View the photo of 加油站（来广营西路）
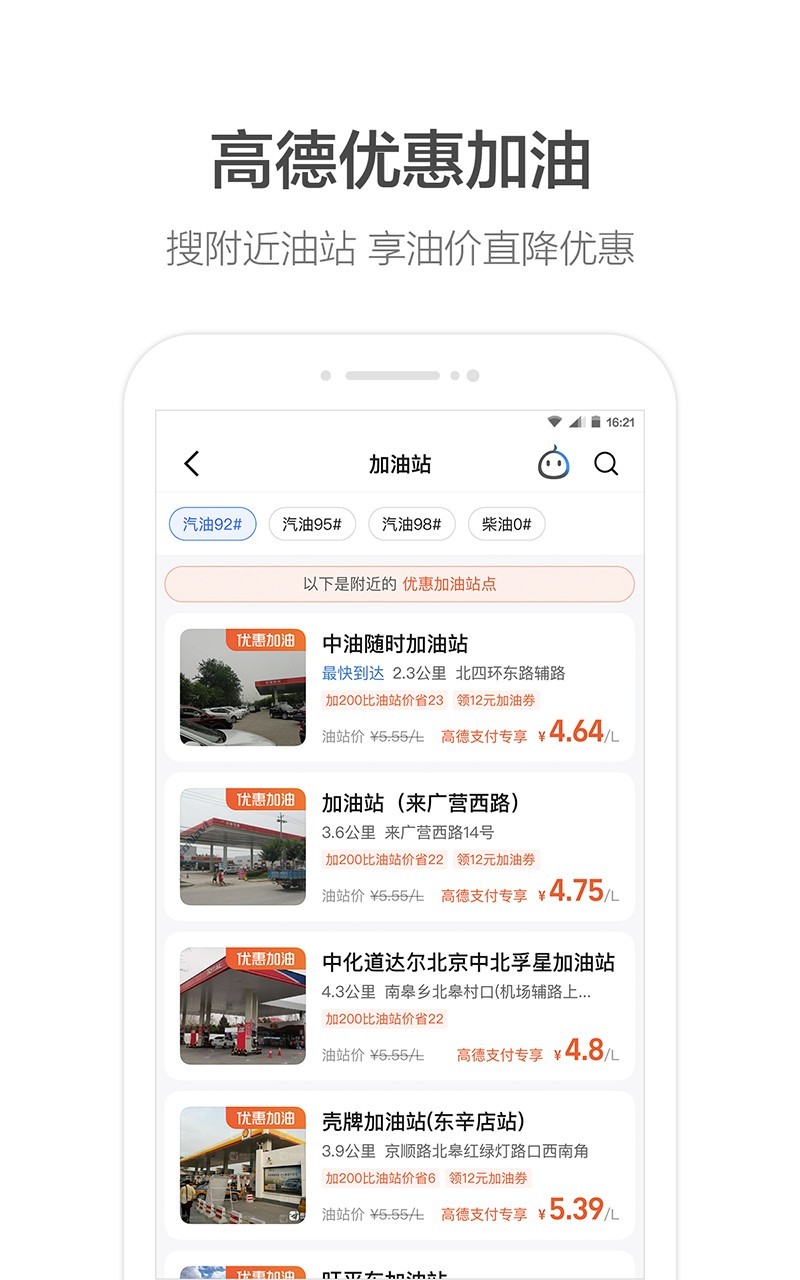The image size is (800, 1280). 241,846
